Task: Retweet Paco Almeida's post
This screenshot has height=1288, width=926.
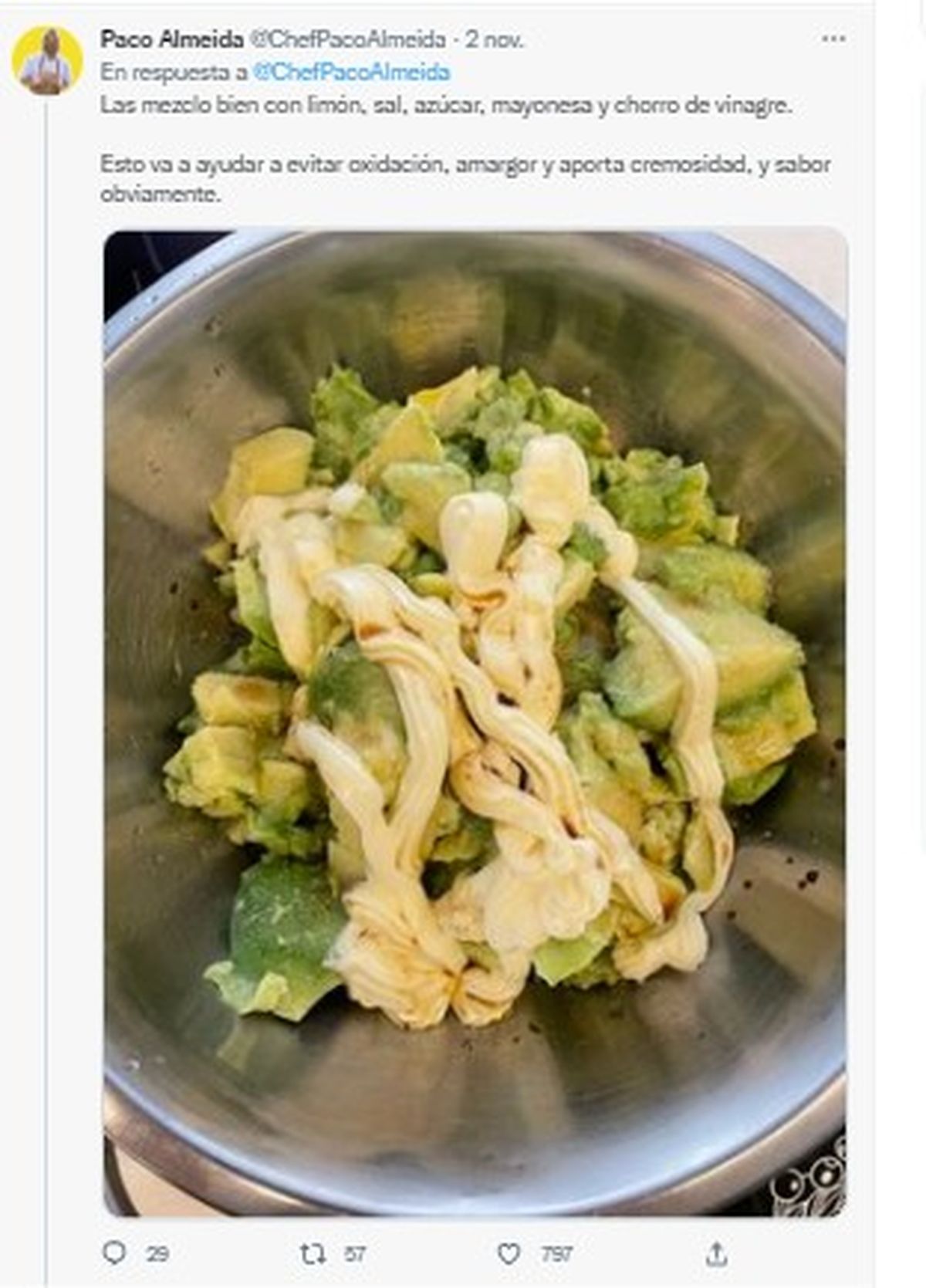Action: [x=313, y=1254]
